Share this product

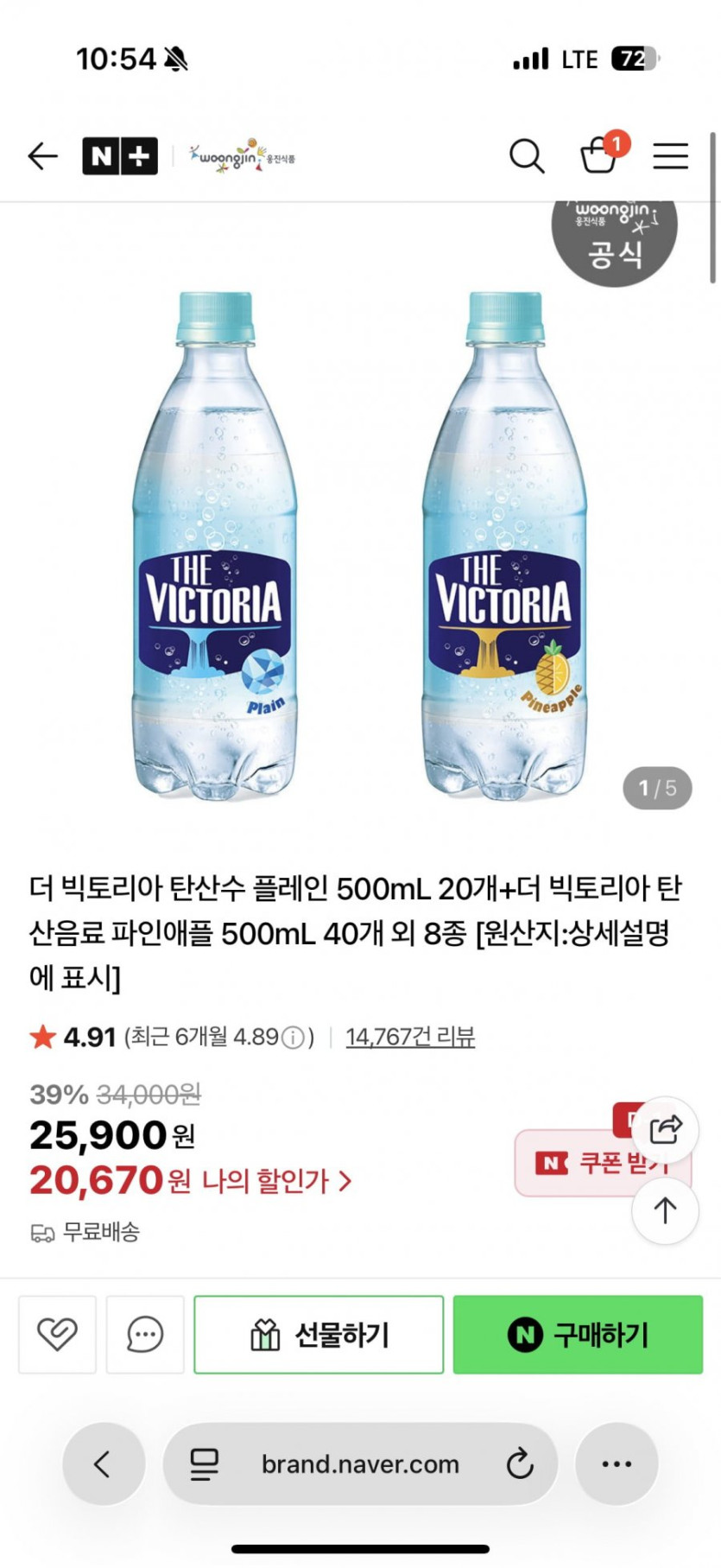tap(665, 1129)
